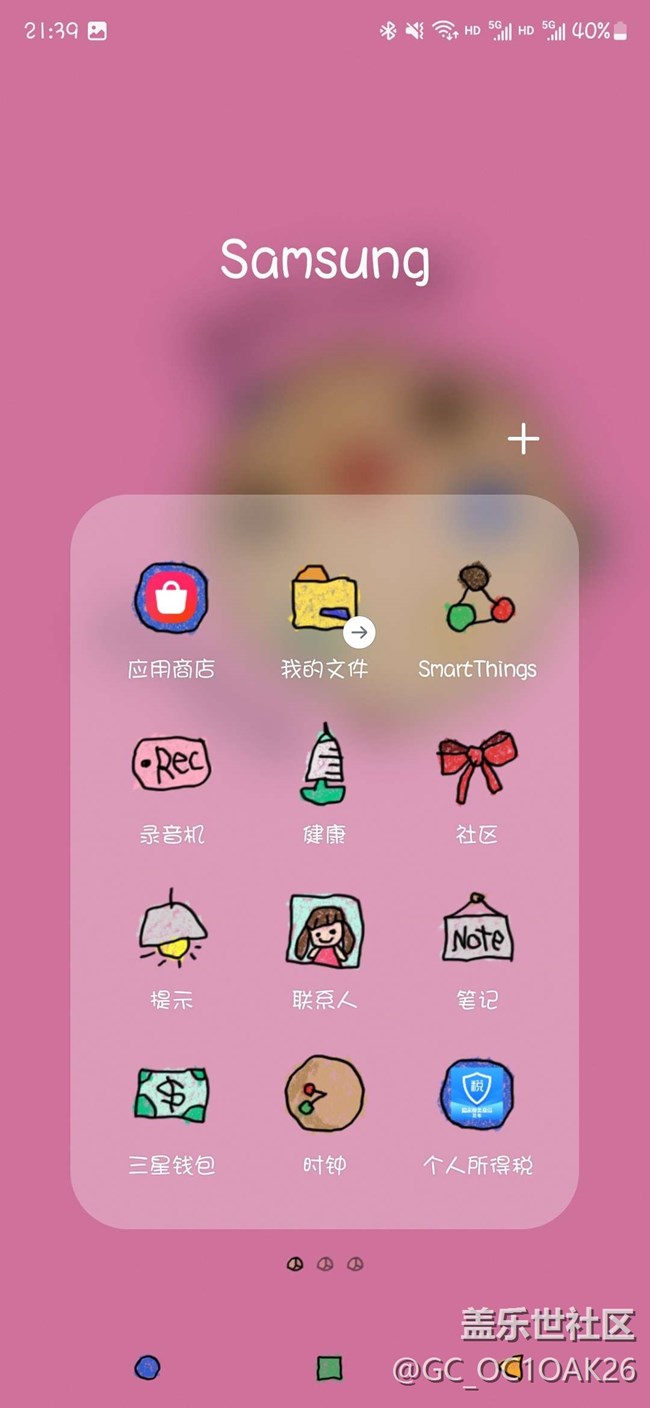Tap the plus icon to add apps

[523, 439]
